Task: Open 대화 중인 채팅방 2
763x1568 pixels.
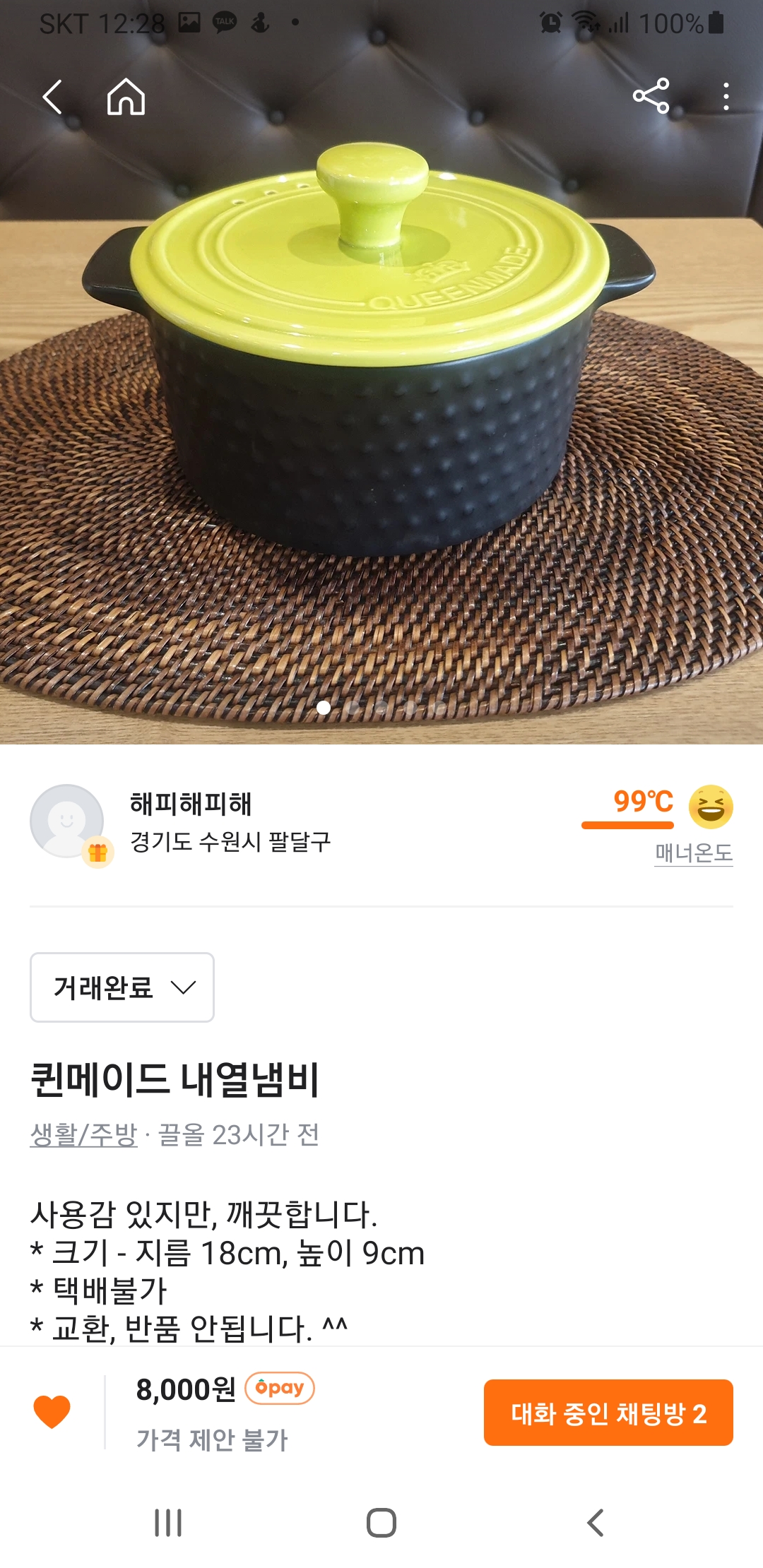Action: pyautogui.click(x=608, y=1413)
